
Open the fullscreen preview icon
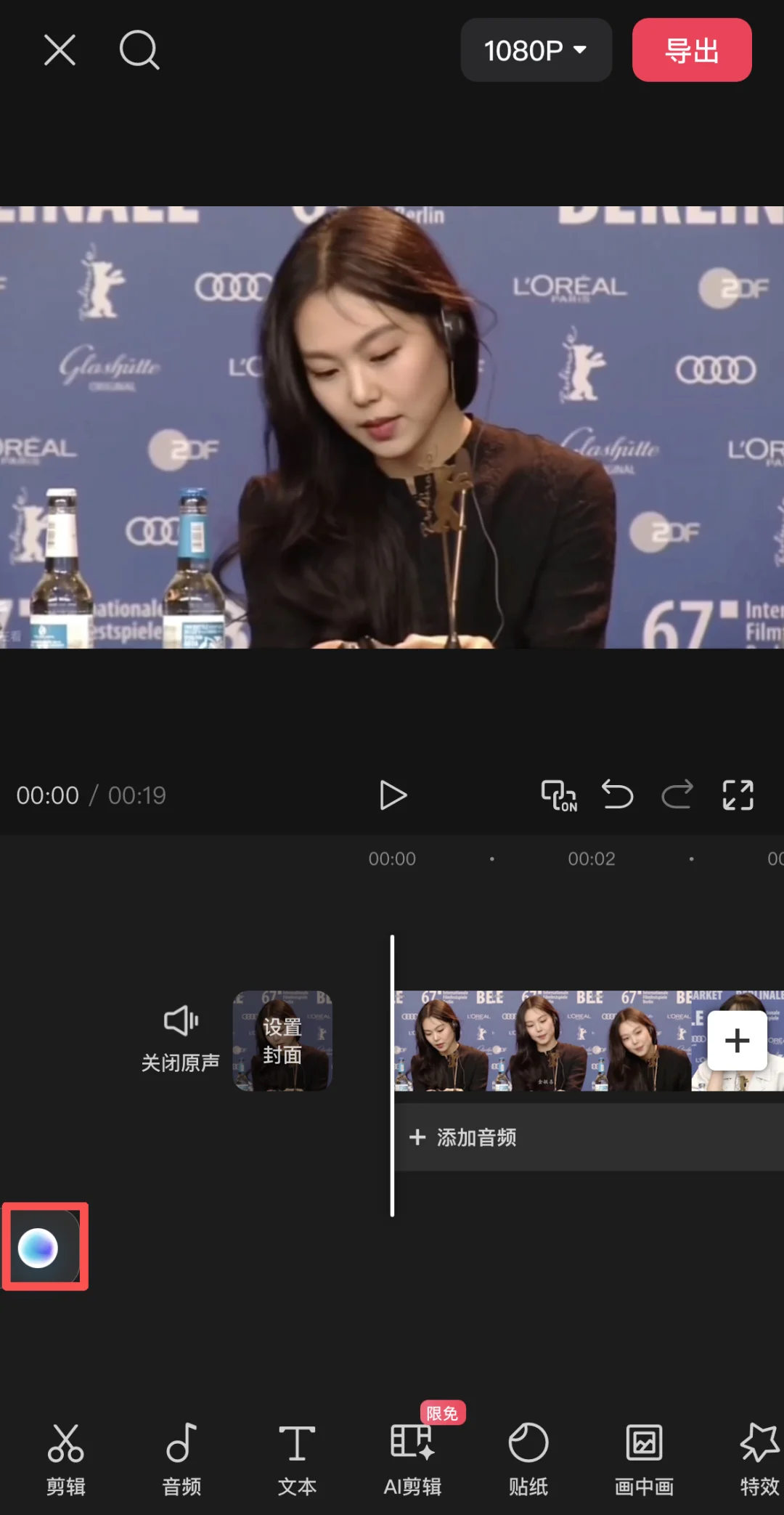[x=738, y=795]
